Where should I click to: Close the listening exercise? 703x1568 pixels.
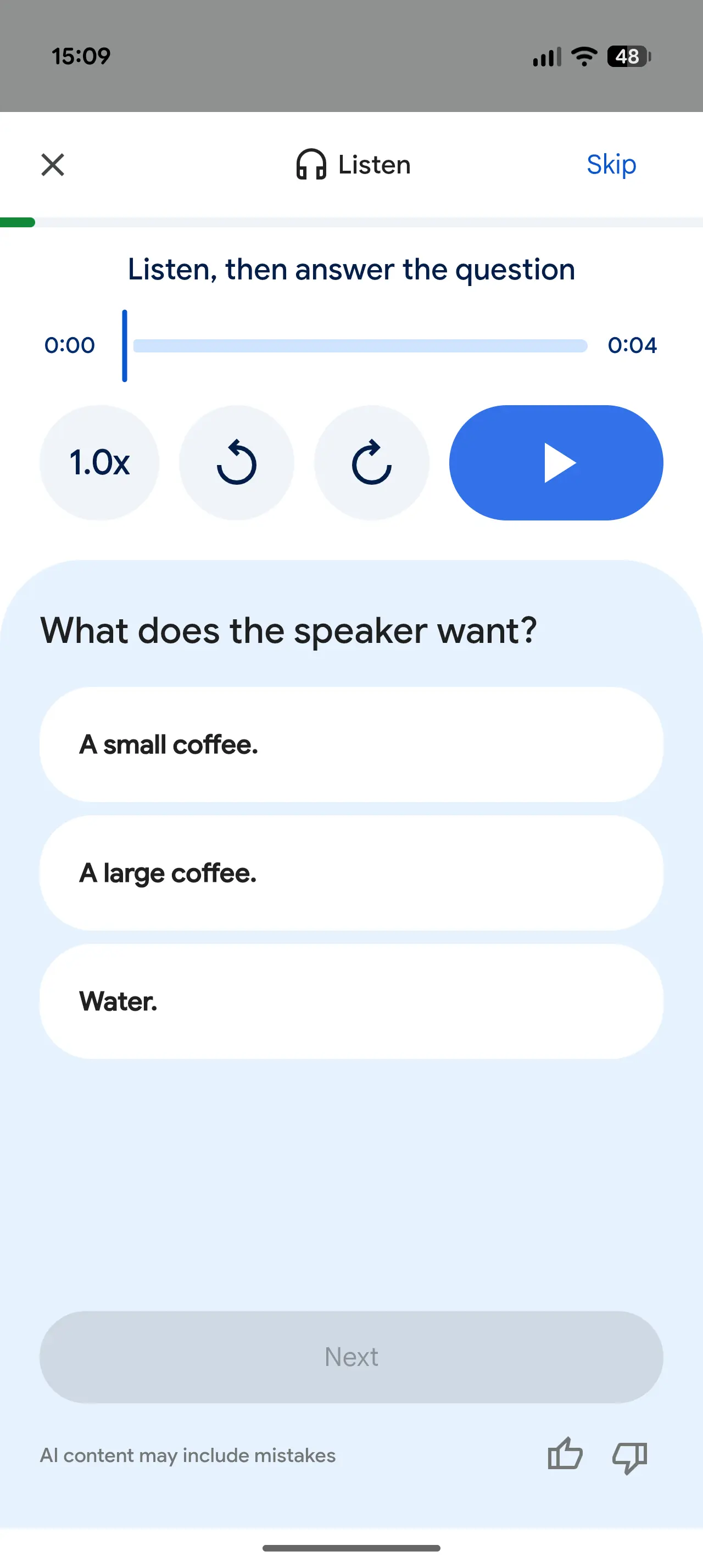[53, 164]
